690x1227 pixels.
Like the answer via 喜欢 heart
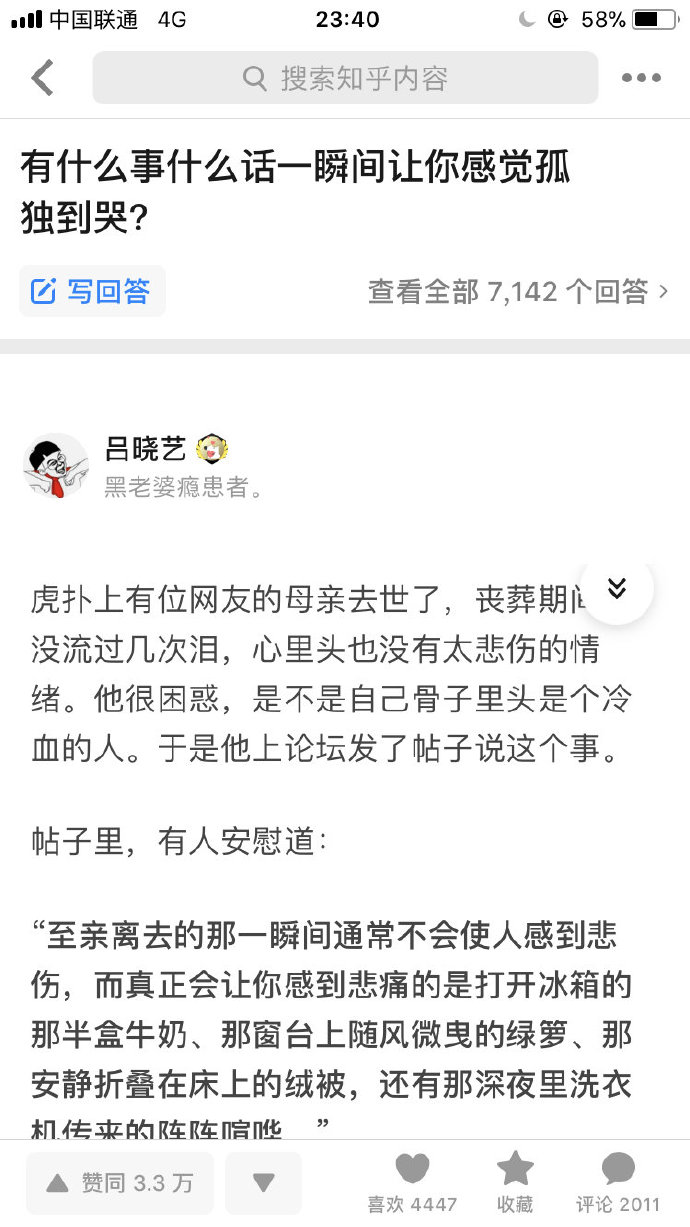click(x=412, y=1180)
